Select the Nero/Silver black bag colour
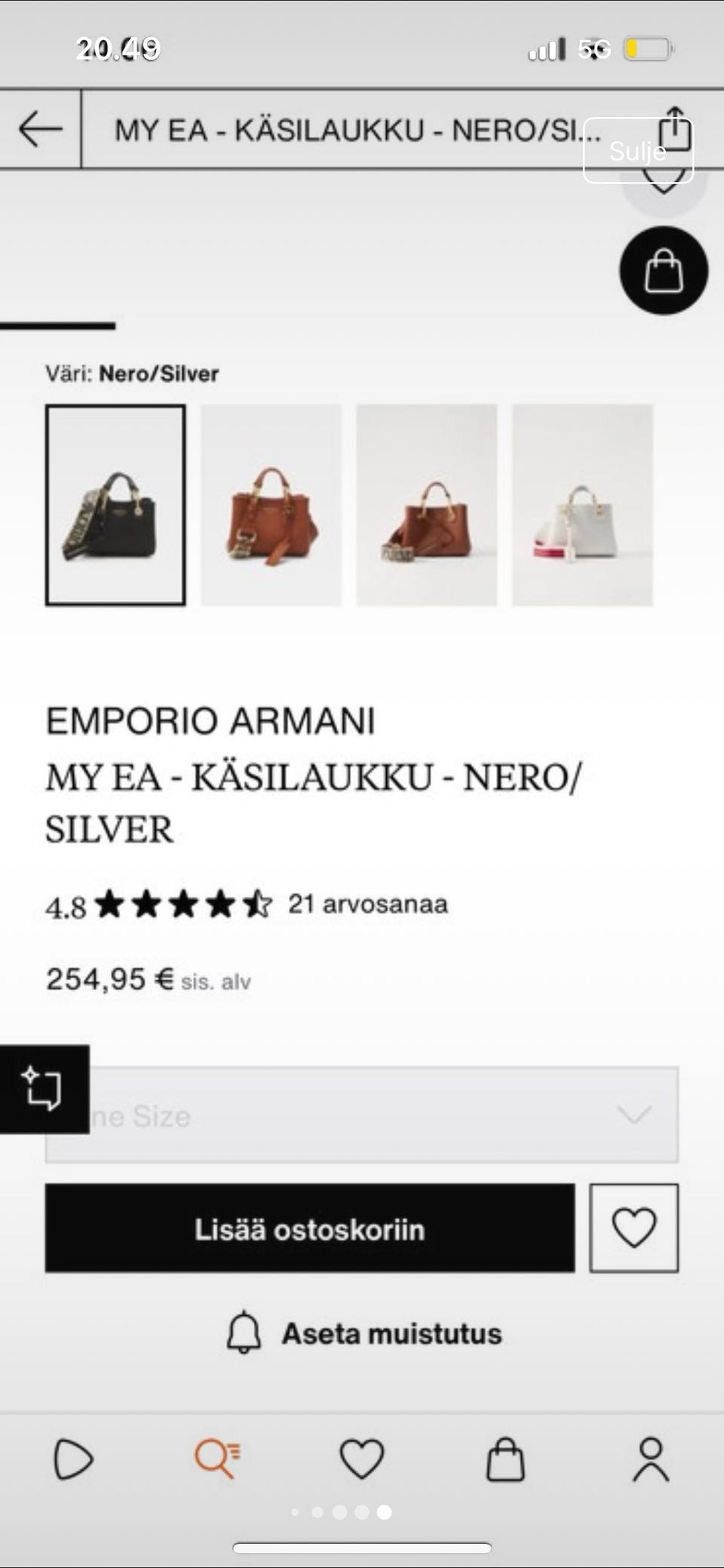The width and height of the screenshot is (724, 1568). coord(115,505)
